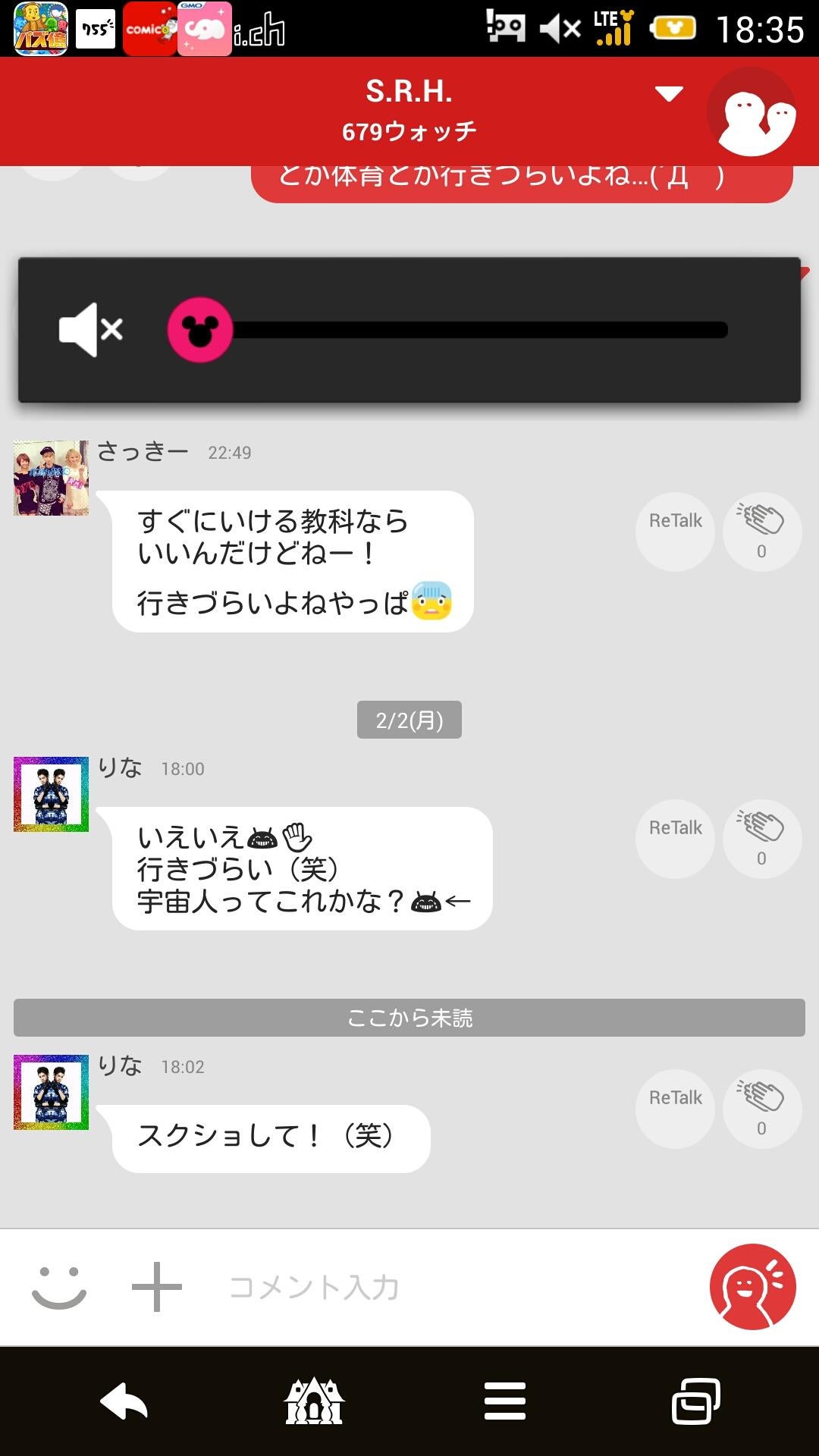
Task: Clap for りな's スクショして message
Action: tap(761, 1107)
